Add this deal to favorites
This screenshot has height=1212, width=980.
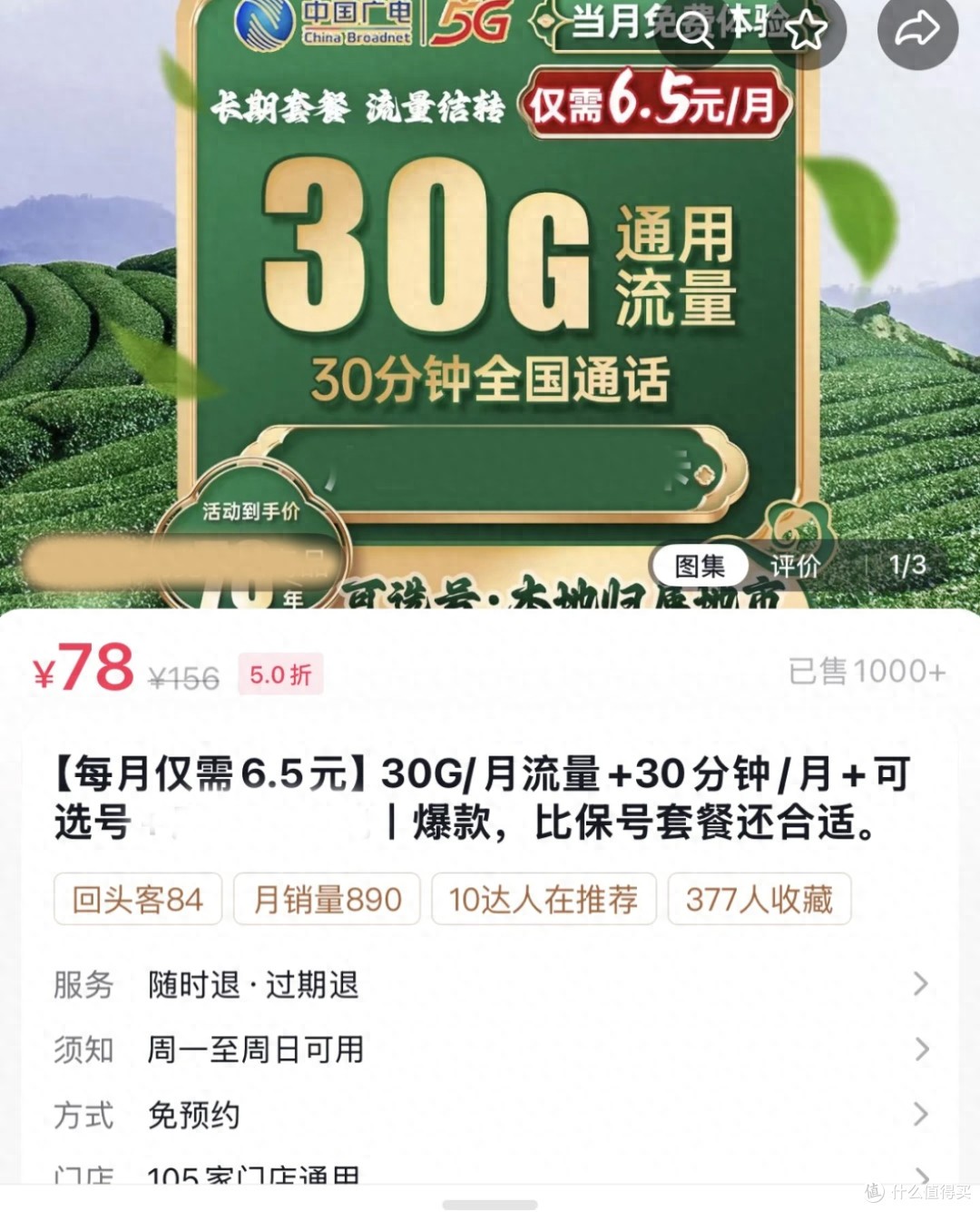[x=806, y=32]
